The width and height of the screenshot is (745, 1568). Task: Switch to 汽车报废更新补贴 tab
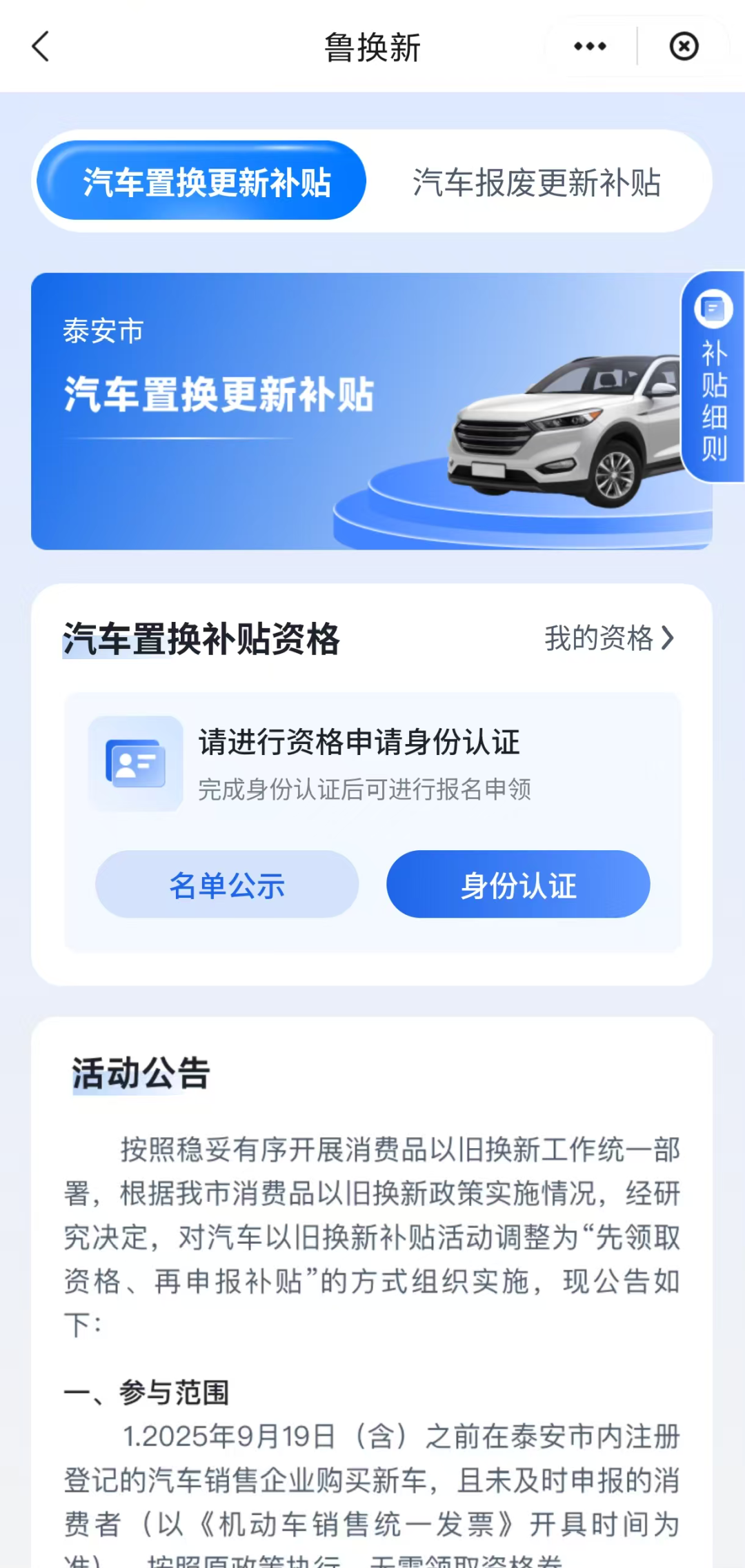point(537,183)
